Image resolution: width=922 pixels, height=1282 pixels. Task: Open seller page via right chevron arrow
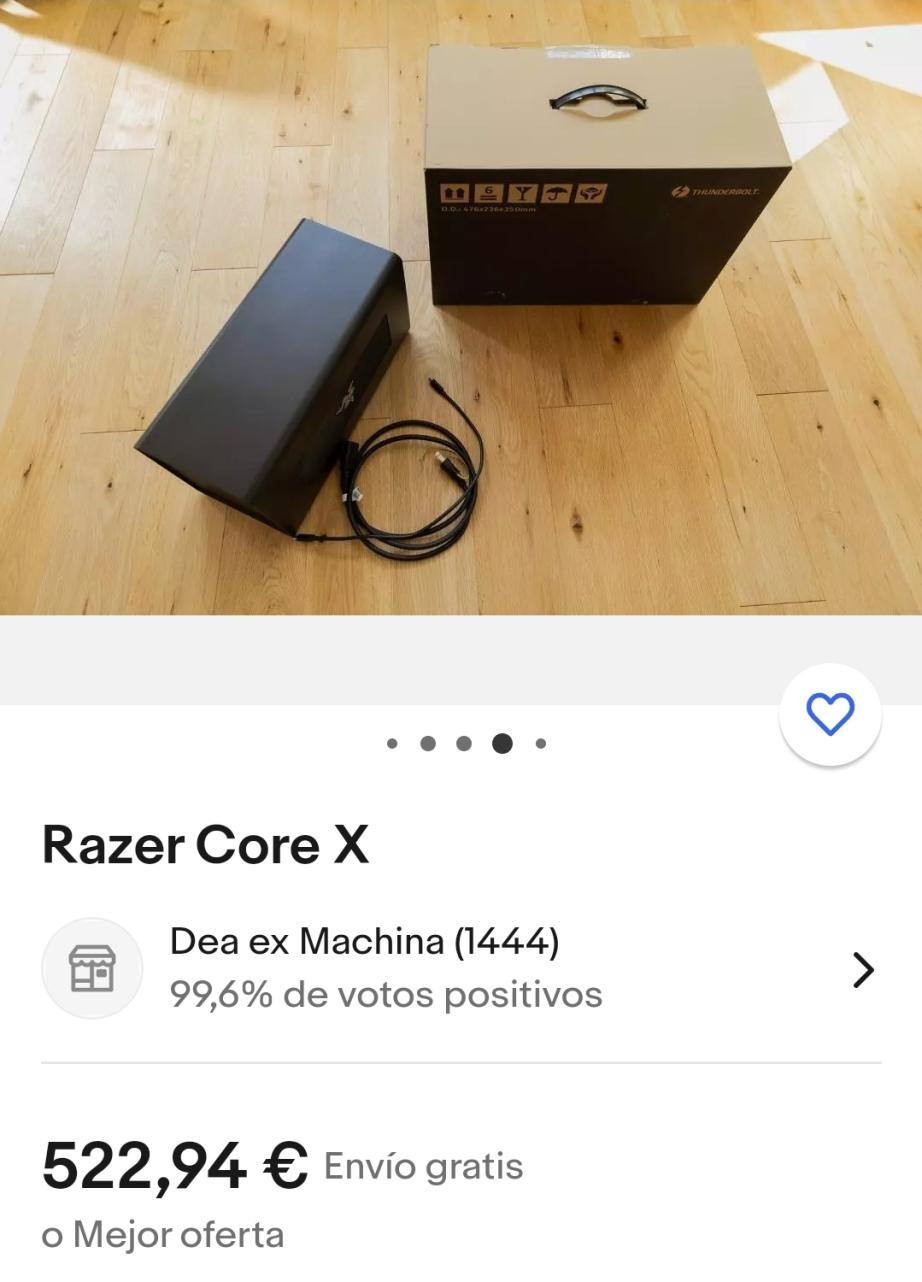[862, 968]
